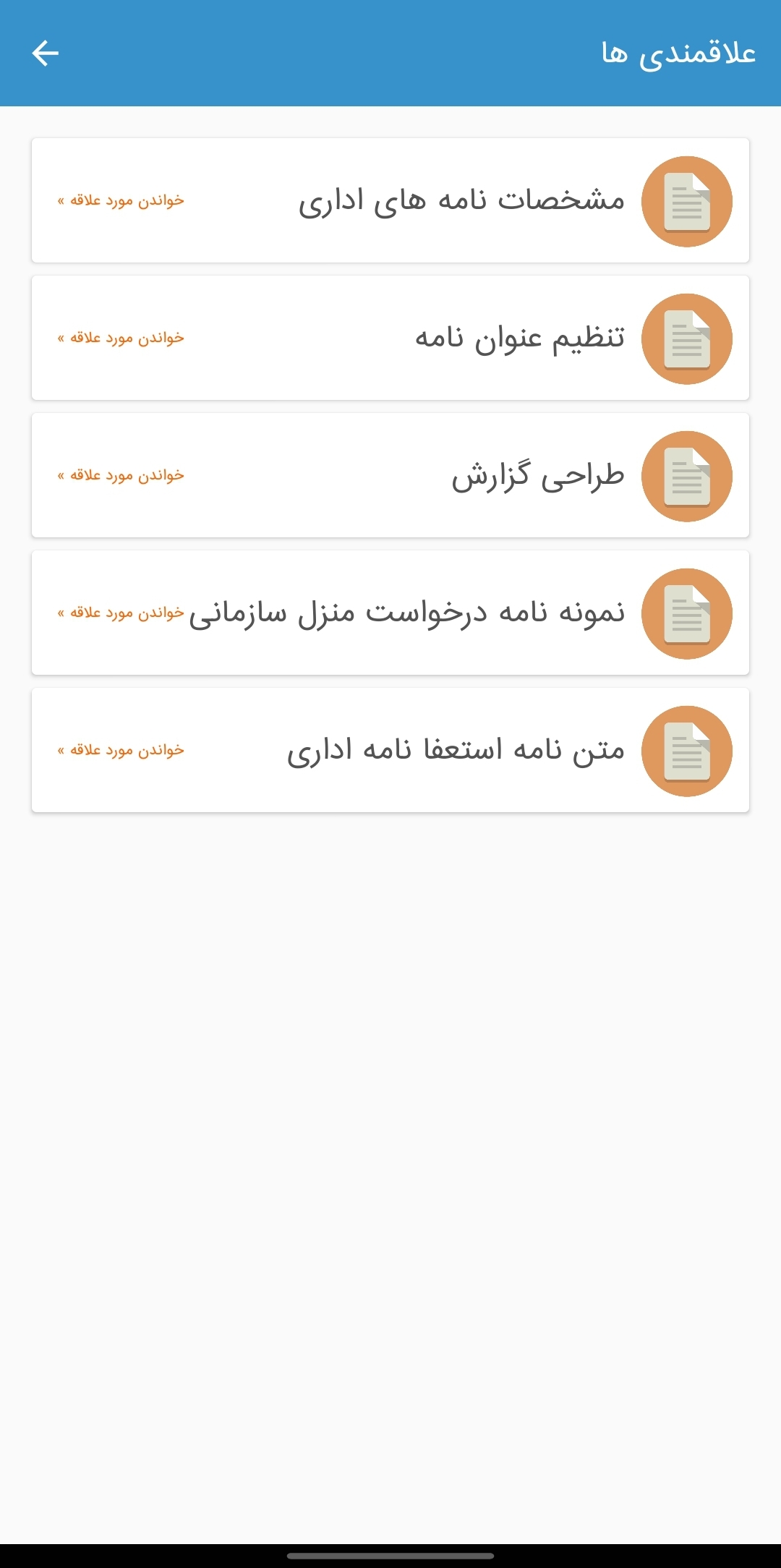Tap the chevron on the طراحی گزارش row
Screen dimensions: 781x1568
click(x=58, y=474)
